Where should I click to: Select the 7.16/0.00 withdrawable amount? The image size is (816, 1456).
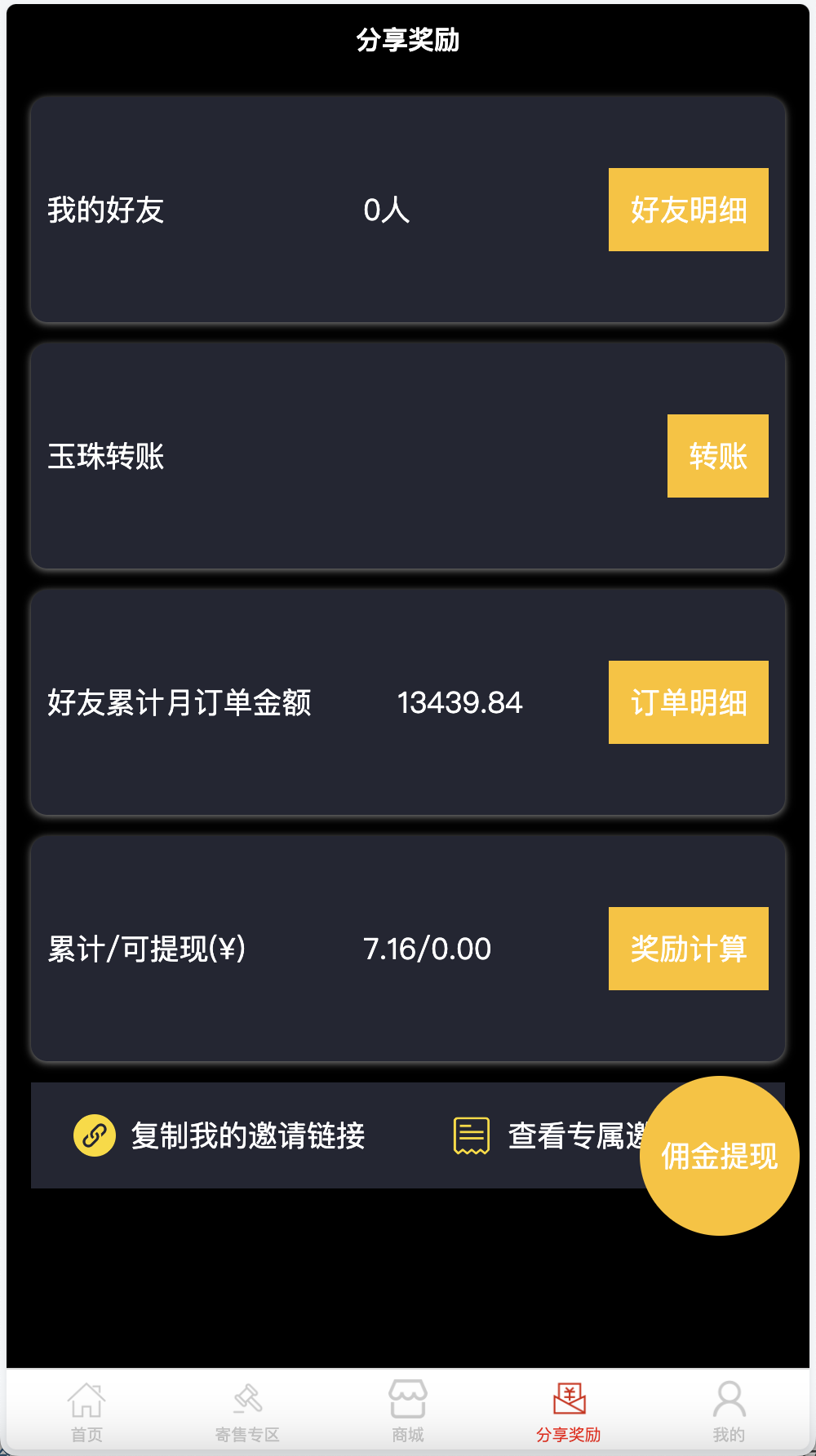pos(428,949)
